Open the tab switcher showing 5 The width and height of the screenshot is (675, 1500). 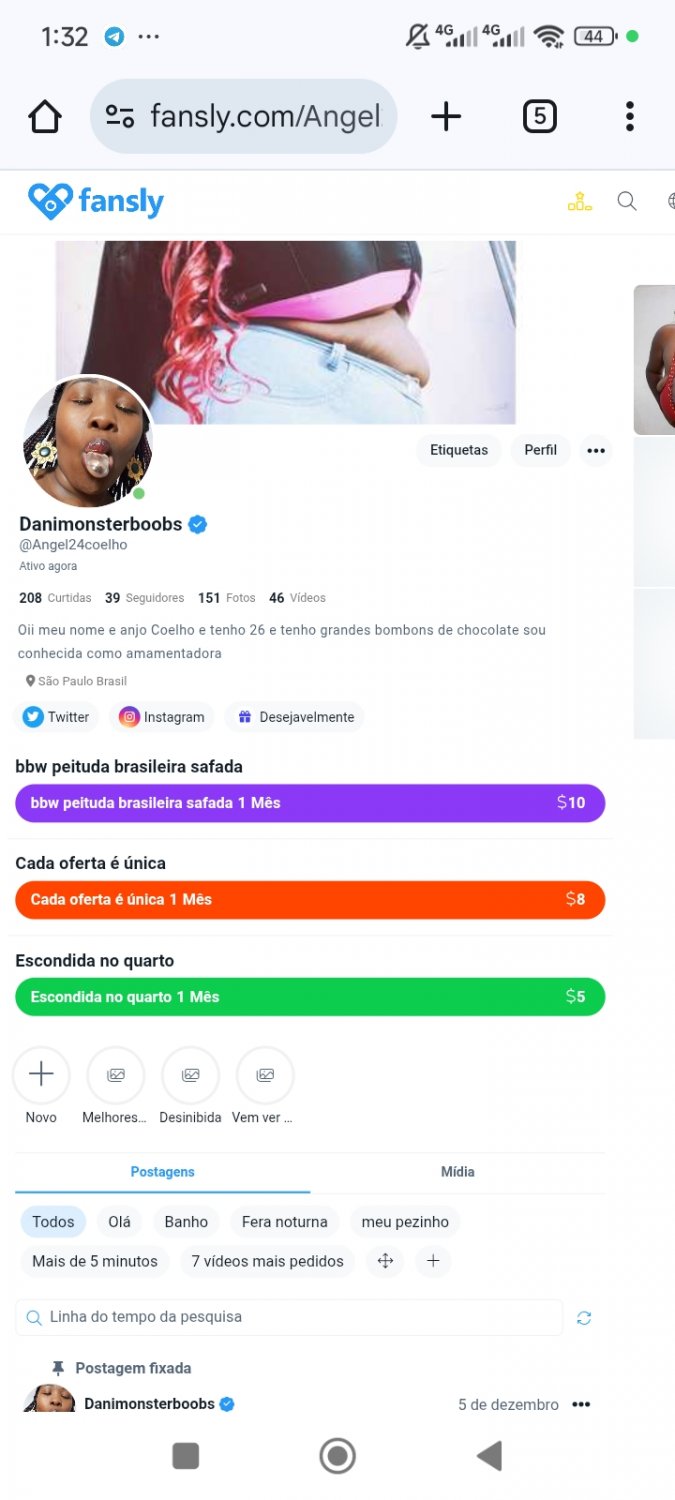[539, 117]
